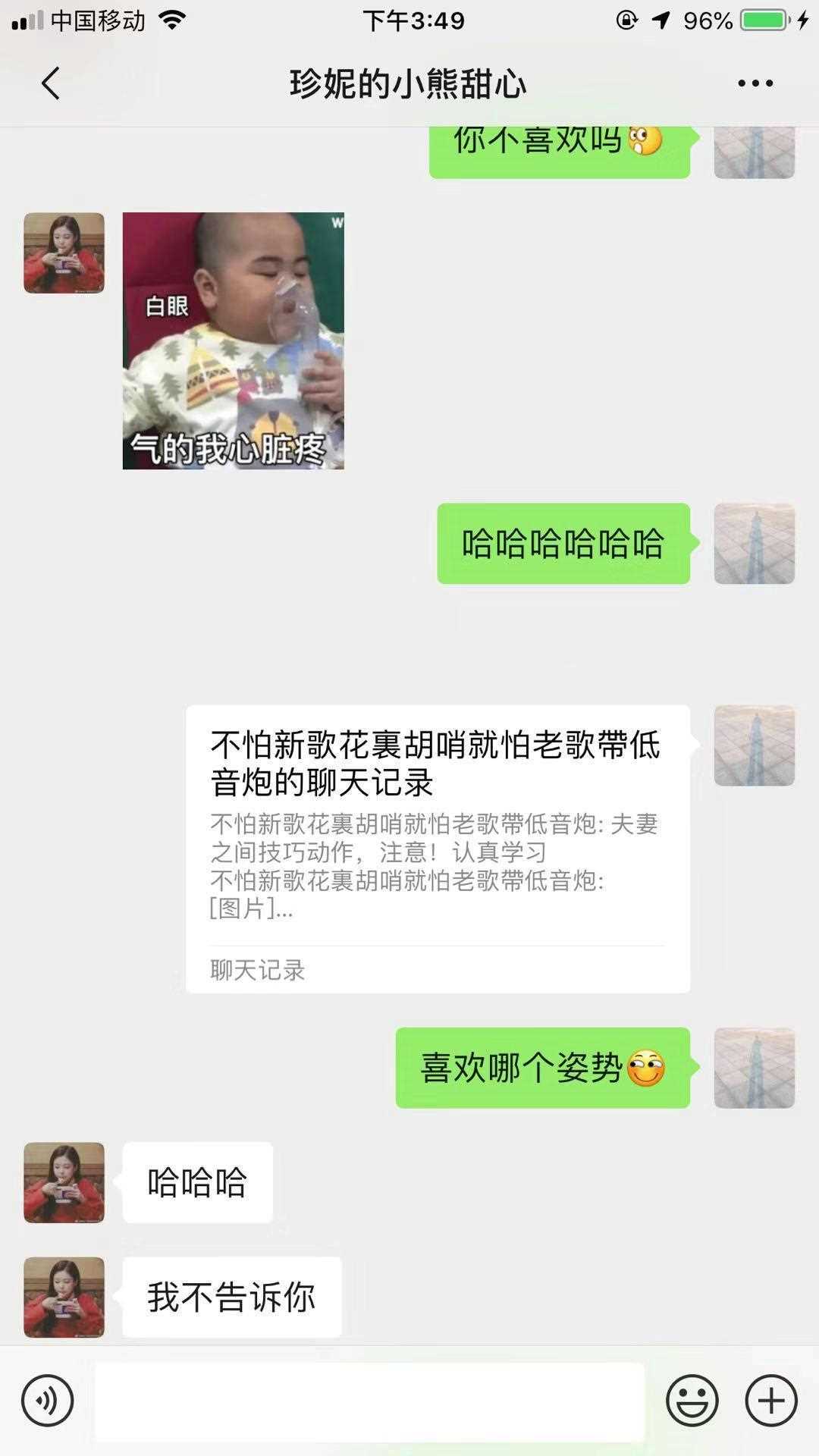The width and height of the screenshot is (819, 1456).
Task: Open my avatar beside 喜欢哪个姿势 message
Action: [754, 1068]
